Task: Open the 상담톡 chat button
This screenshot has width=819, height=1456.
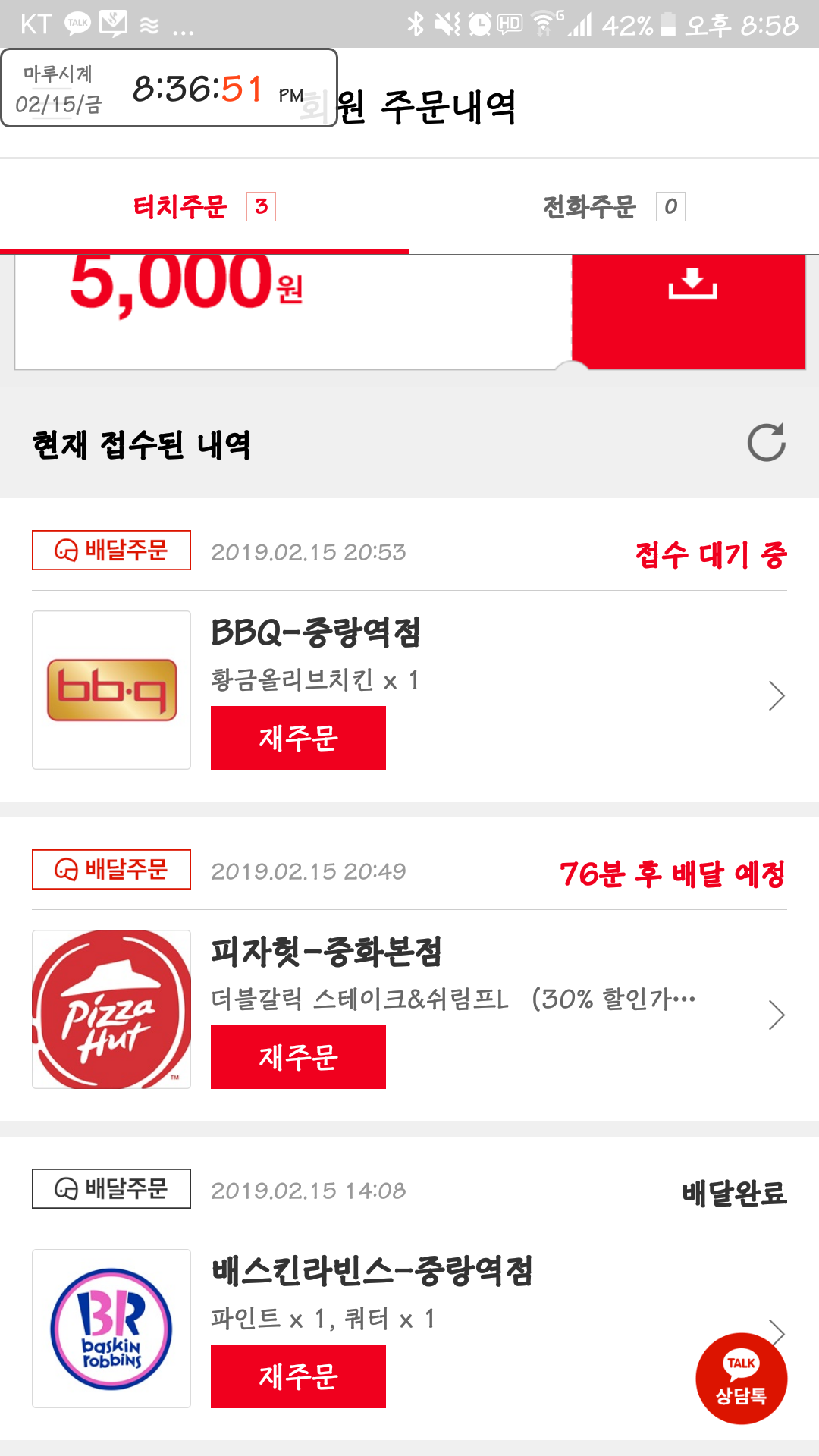Action: point(741,1378)
